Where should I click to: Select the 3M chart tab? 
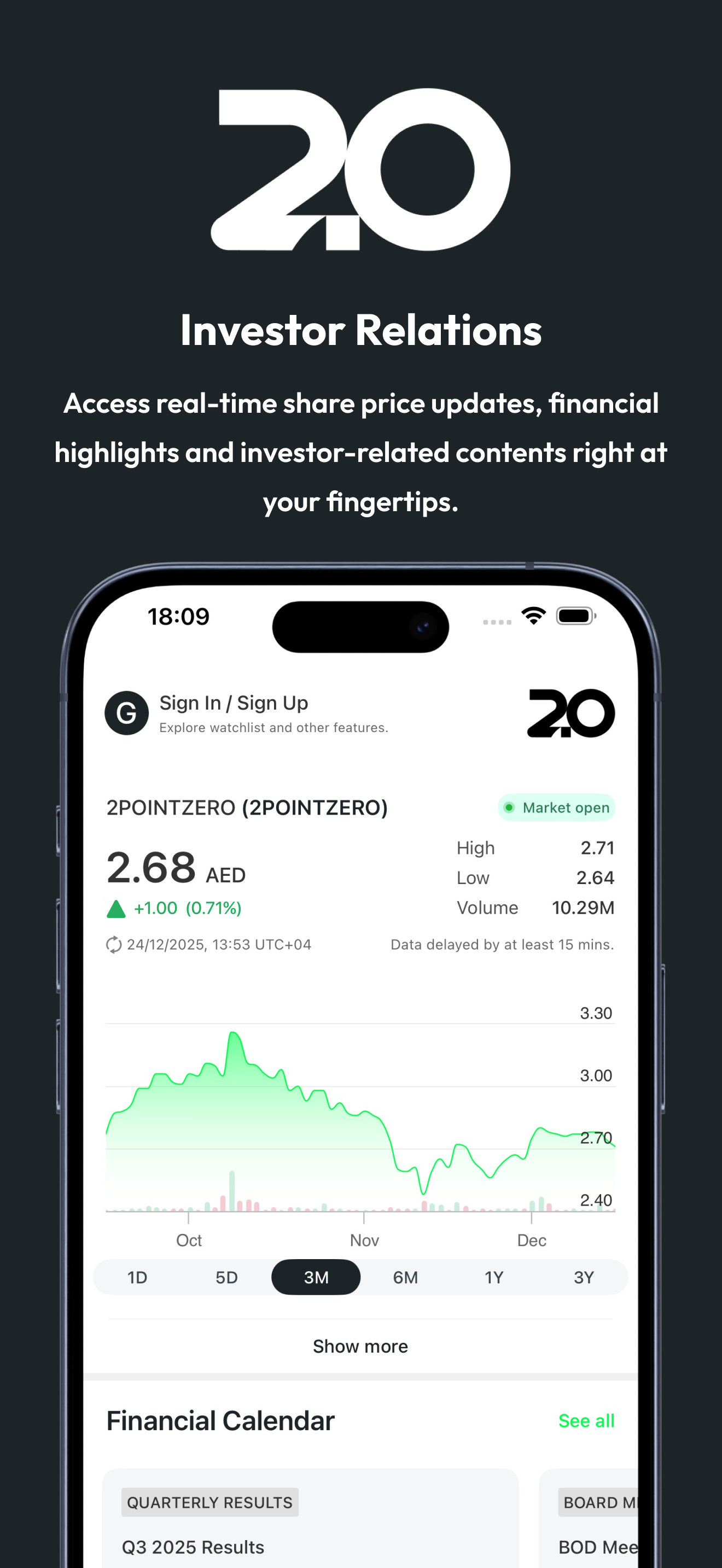click(316, 1278)
